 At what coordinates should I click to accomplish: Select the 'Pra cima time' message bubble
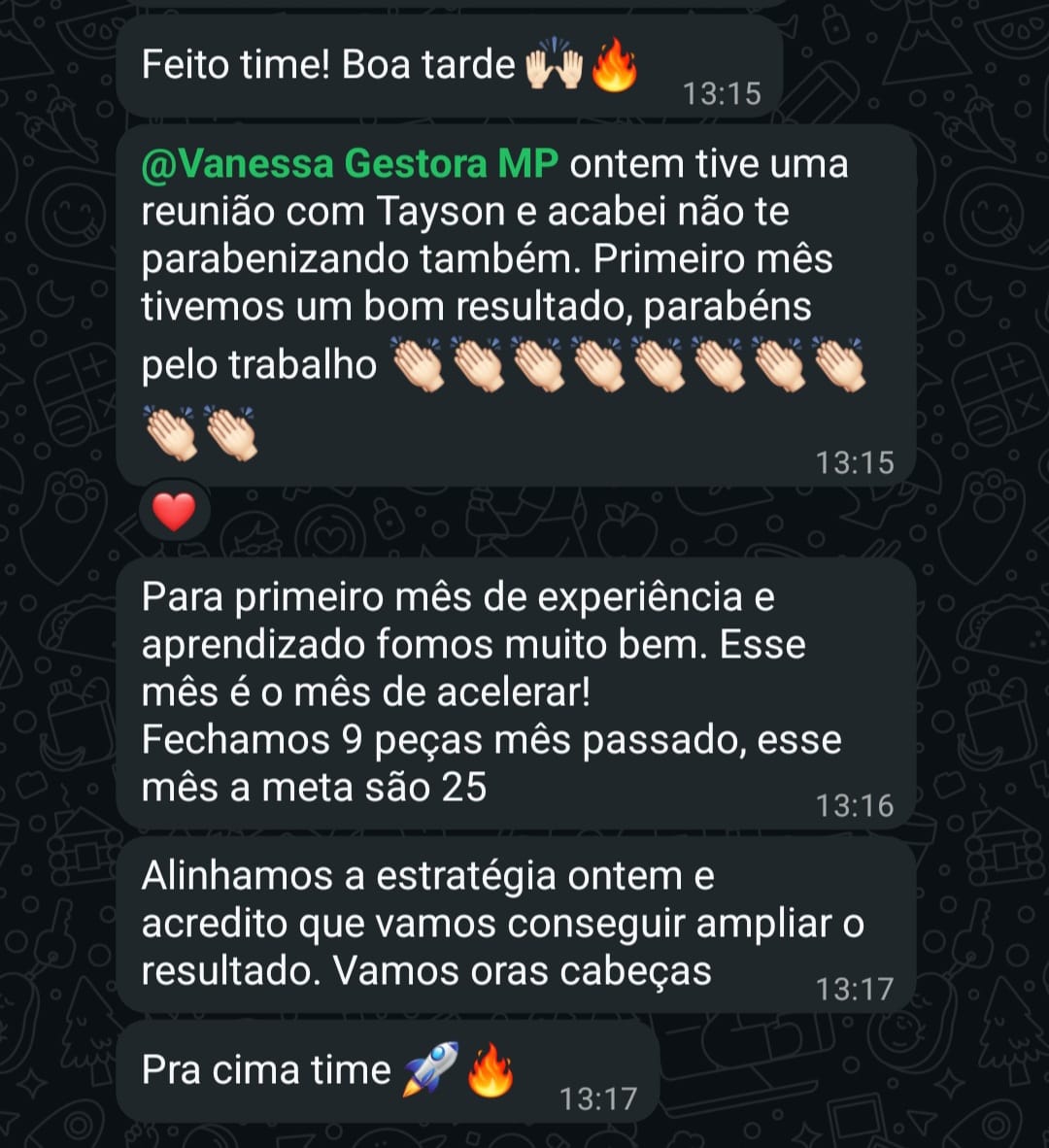(291, 1068)
